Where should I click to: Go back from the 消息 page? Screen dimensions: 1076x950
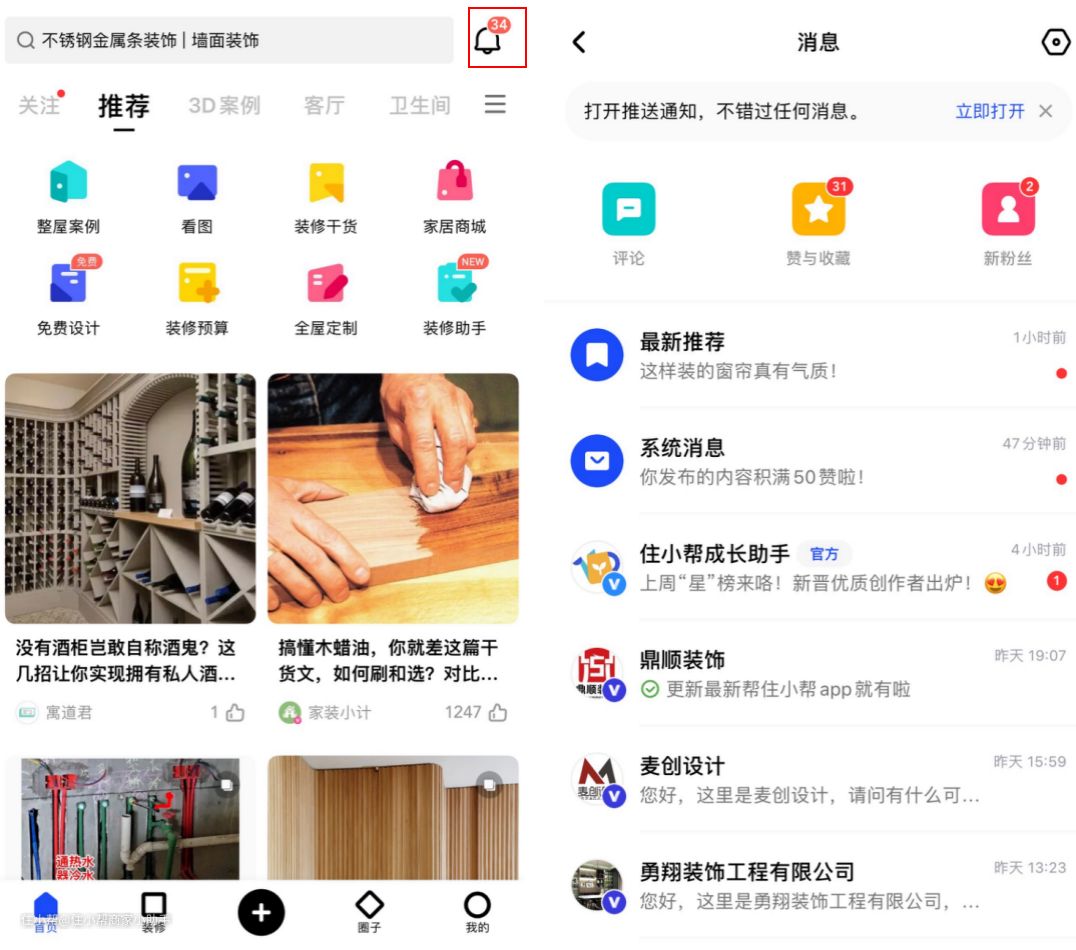(579, 42)
